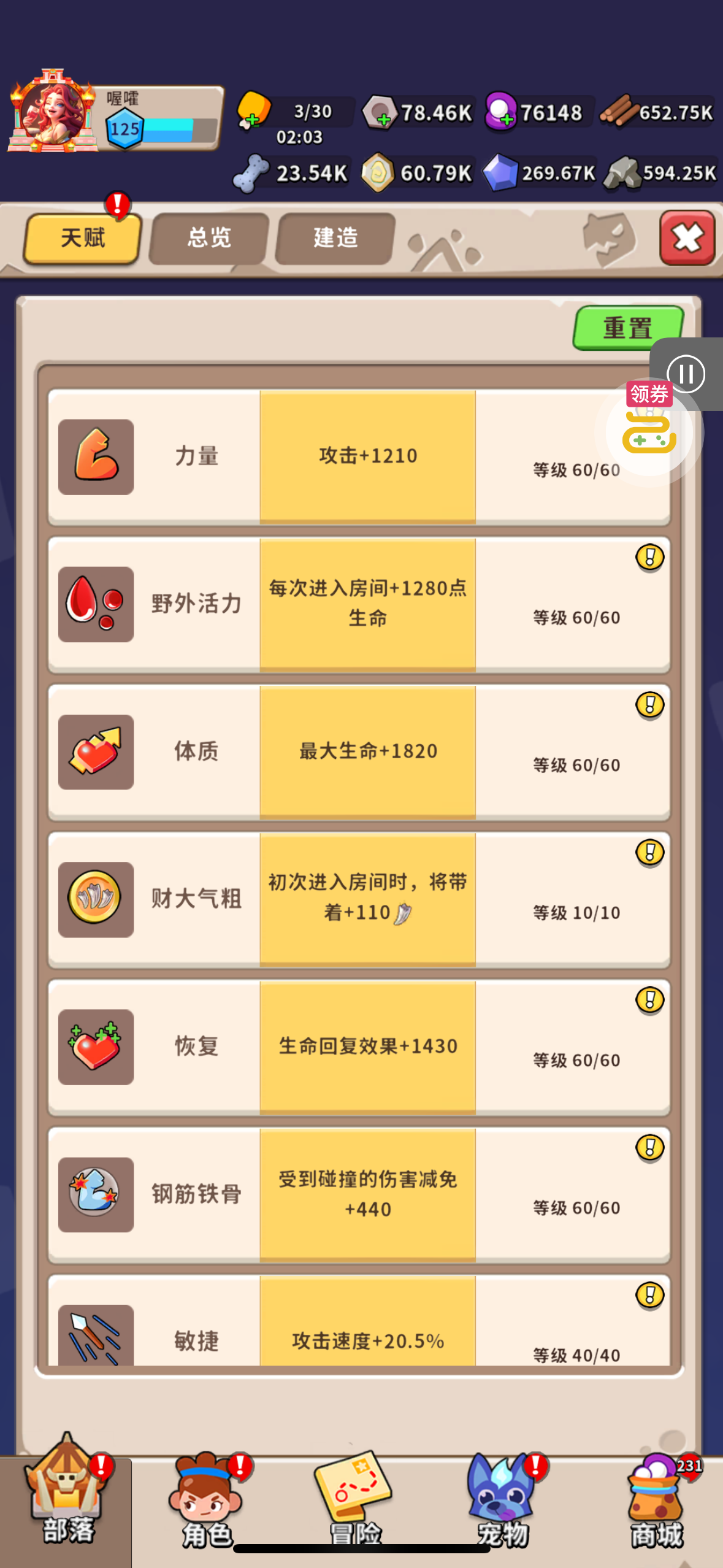Open the info icon for 恢复
The height and width of the screenshot is (1568, 723).
649,1001
